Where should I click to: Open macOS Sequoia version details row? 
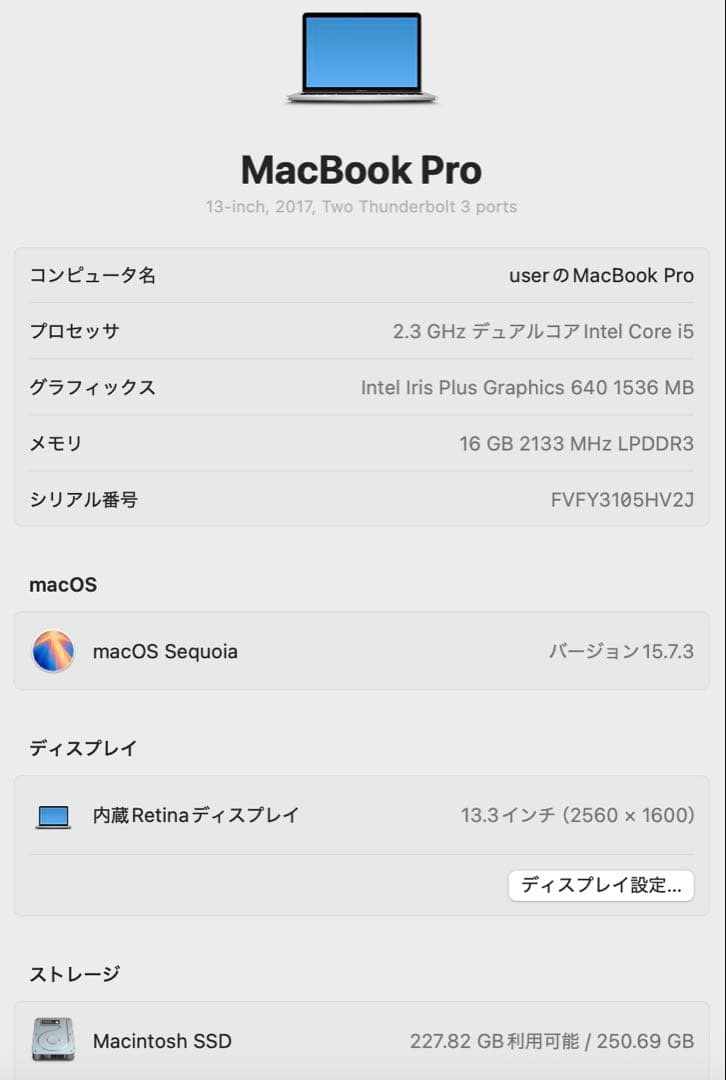(x=363, y=651)
